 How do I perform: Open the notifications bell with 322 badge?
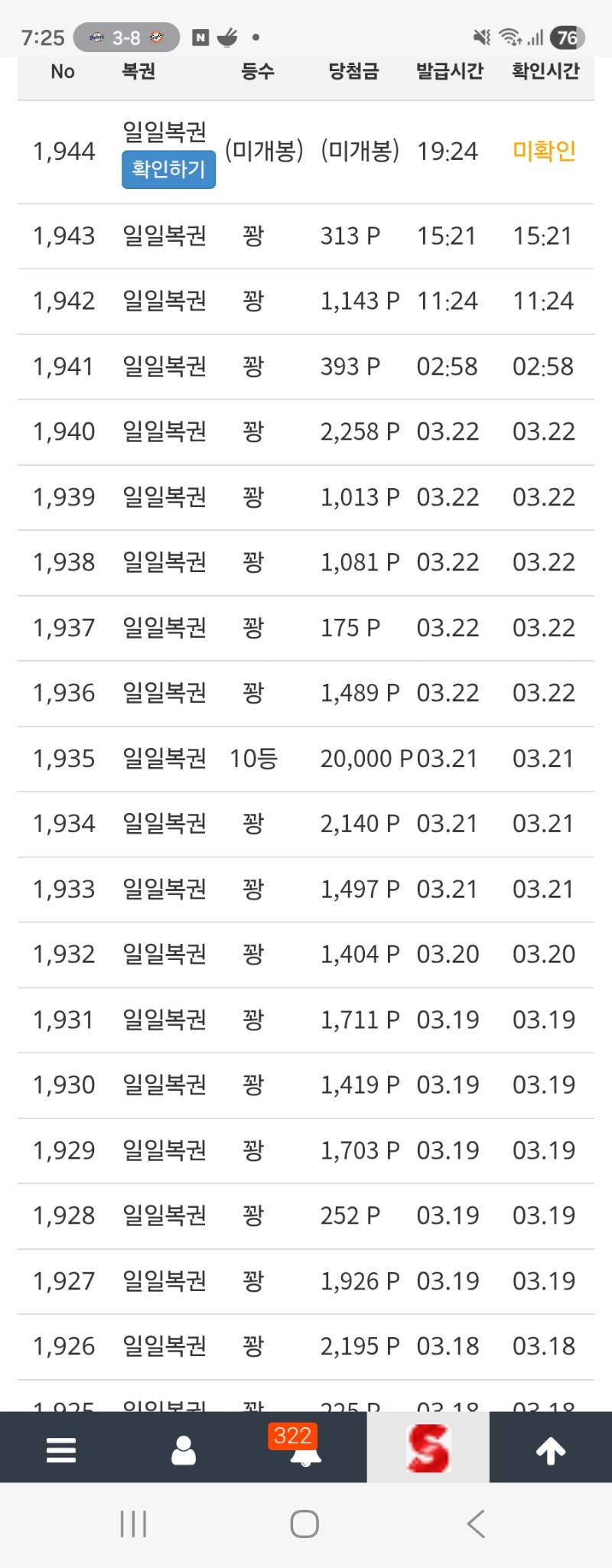click(x=305, y=1449)
